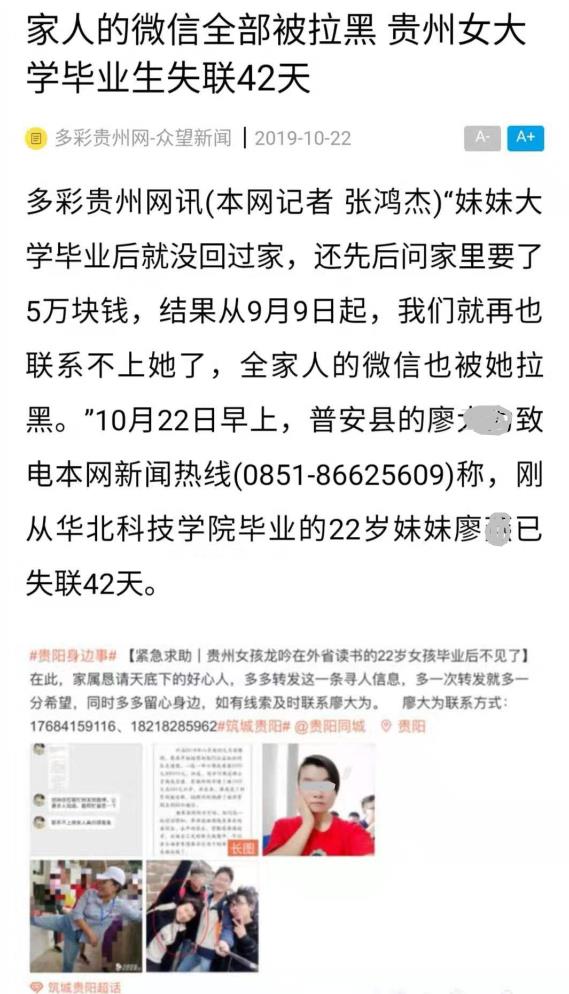
Task: Increase font size with A+ button
Action: tap(525, 138)
